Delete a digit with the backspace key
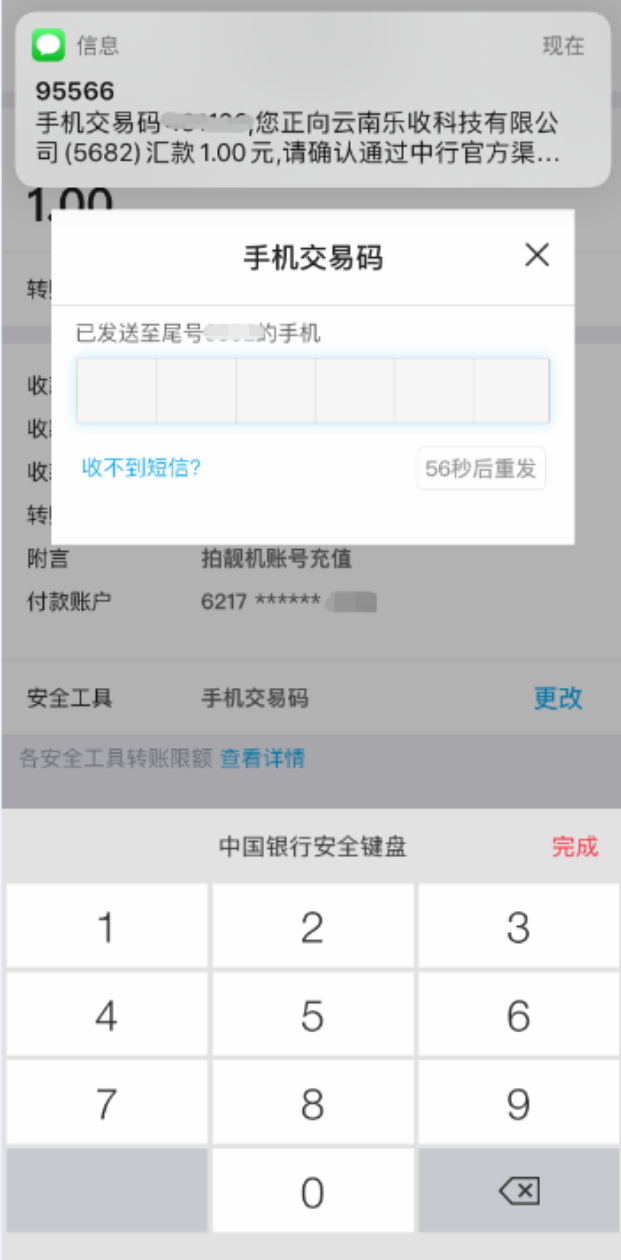 518,1191
